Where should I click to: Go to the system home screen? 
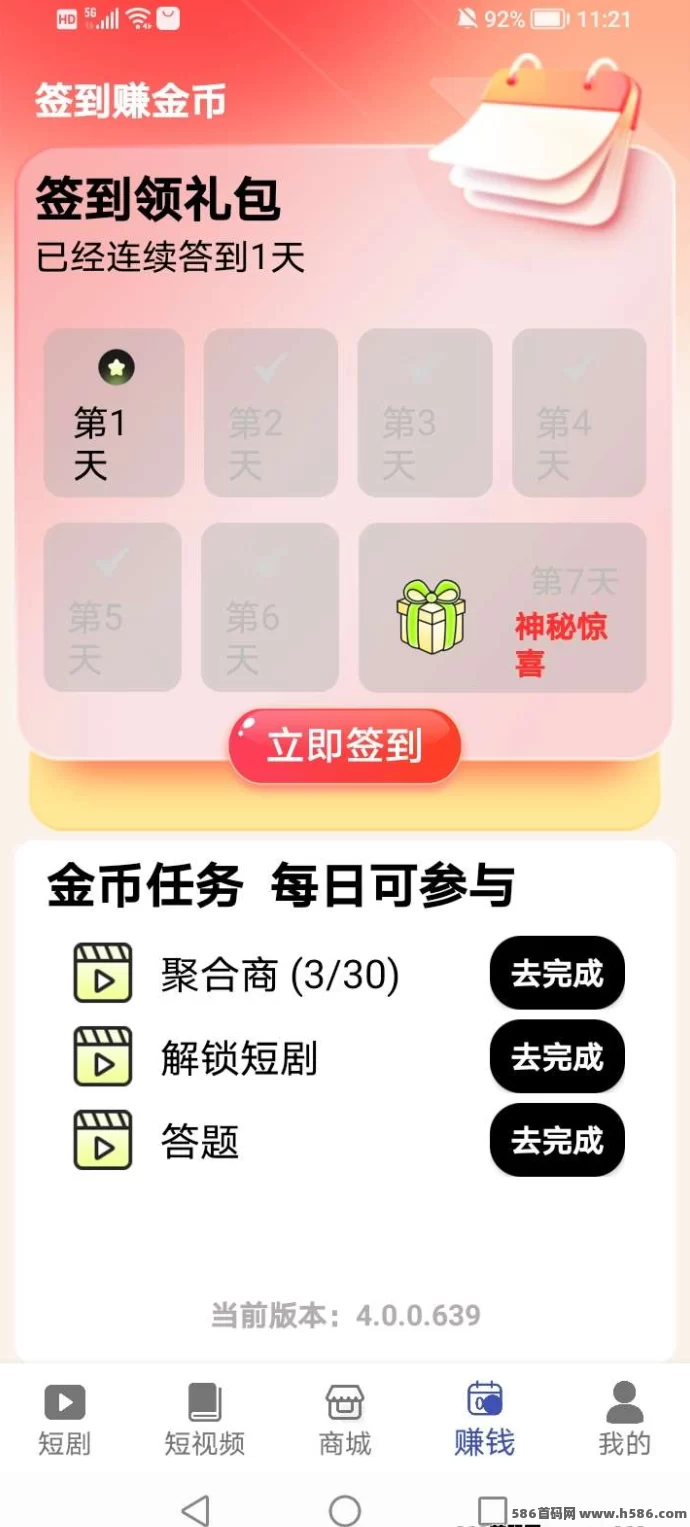(x=345, y=1510)
